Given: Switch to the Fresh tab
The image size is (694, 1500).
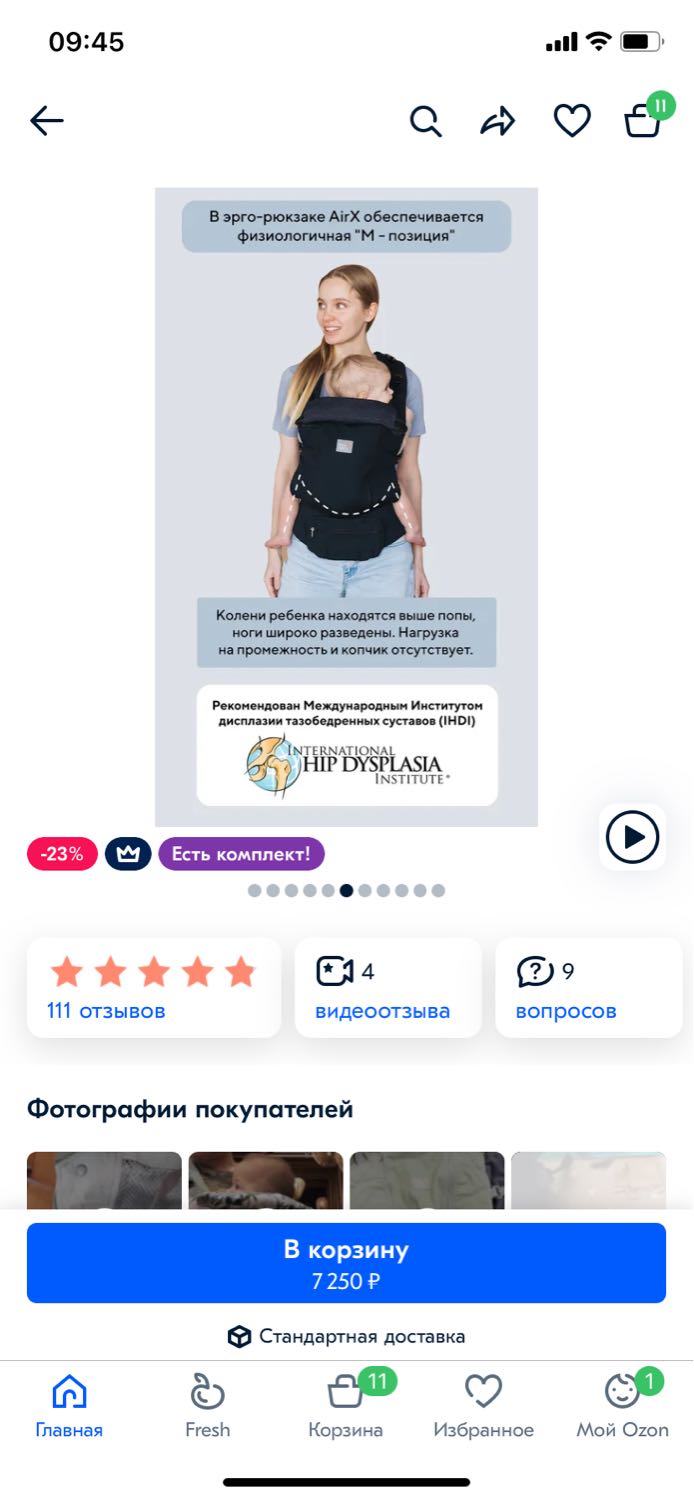Looking at the screenshot, I should 207,1405.
